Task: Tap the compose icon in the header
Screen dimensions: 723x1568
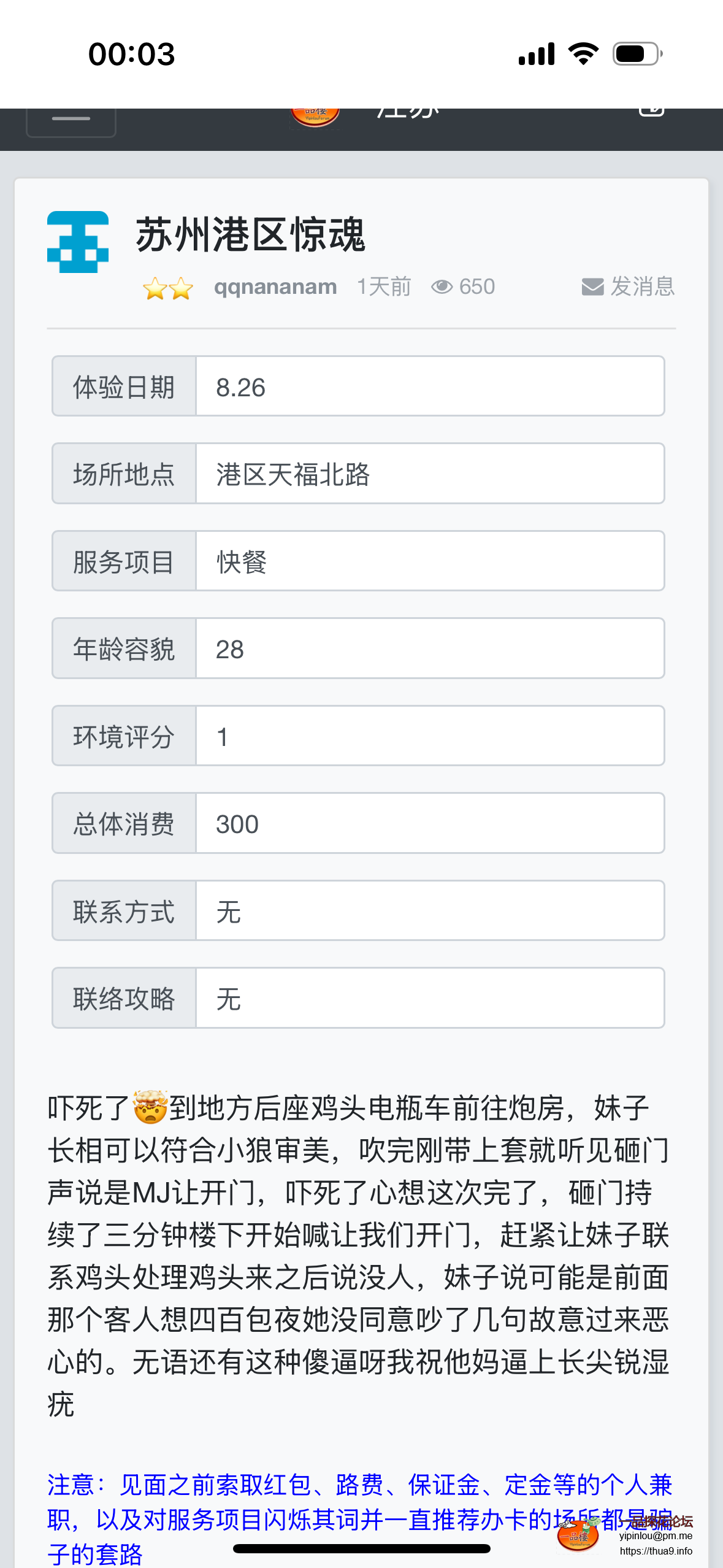Action: [651, 110]
